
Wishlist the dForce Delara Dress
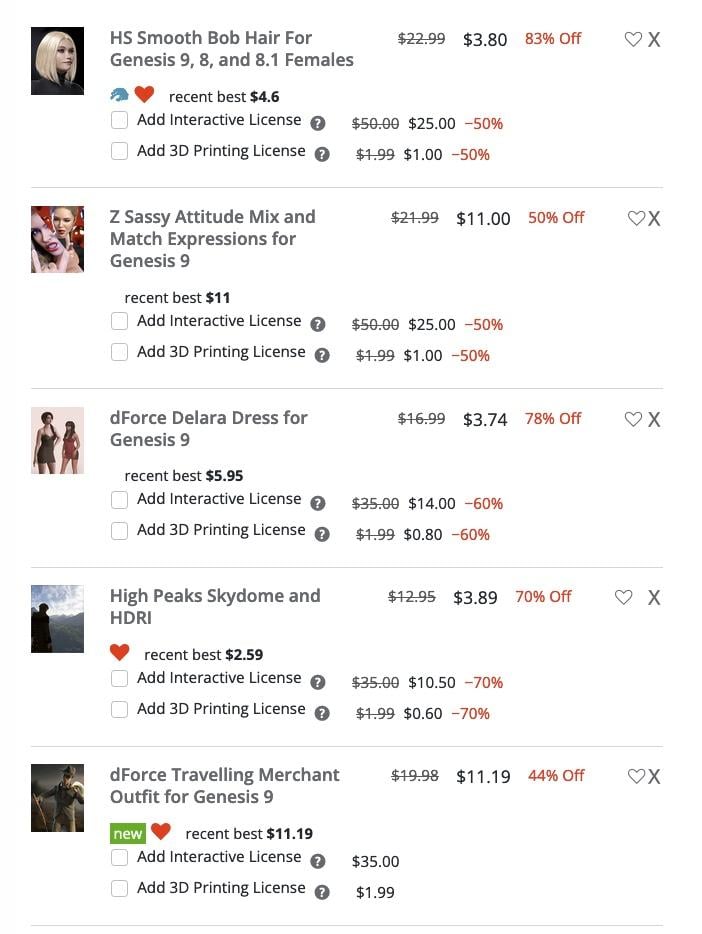633,419
